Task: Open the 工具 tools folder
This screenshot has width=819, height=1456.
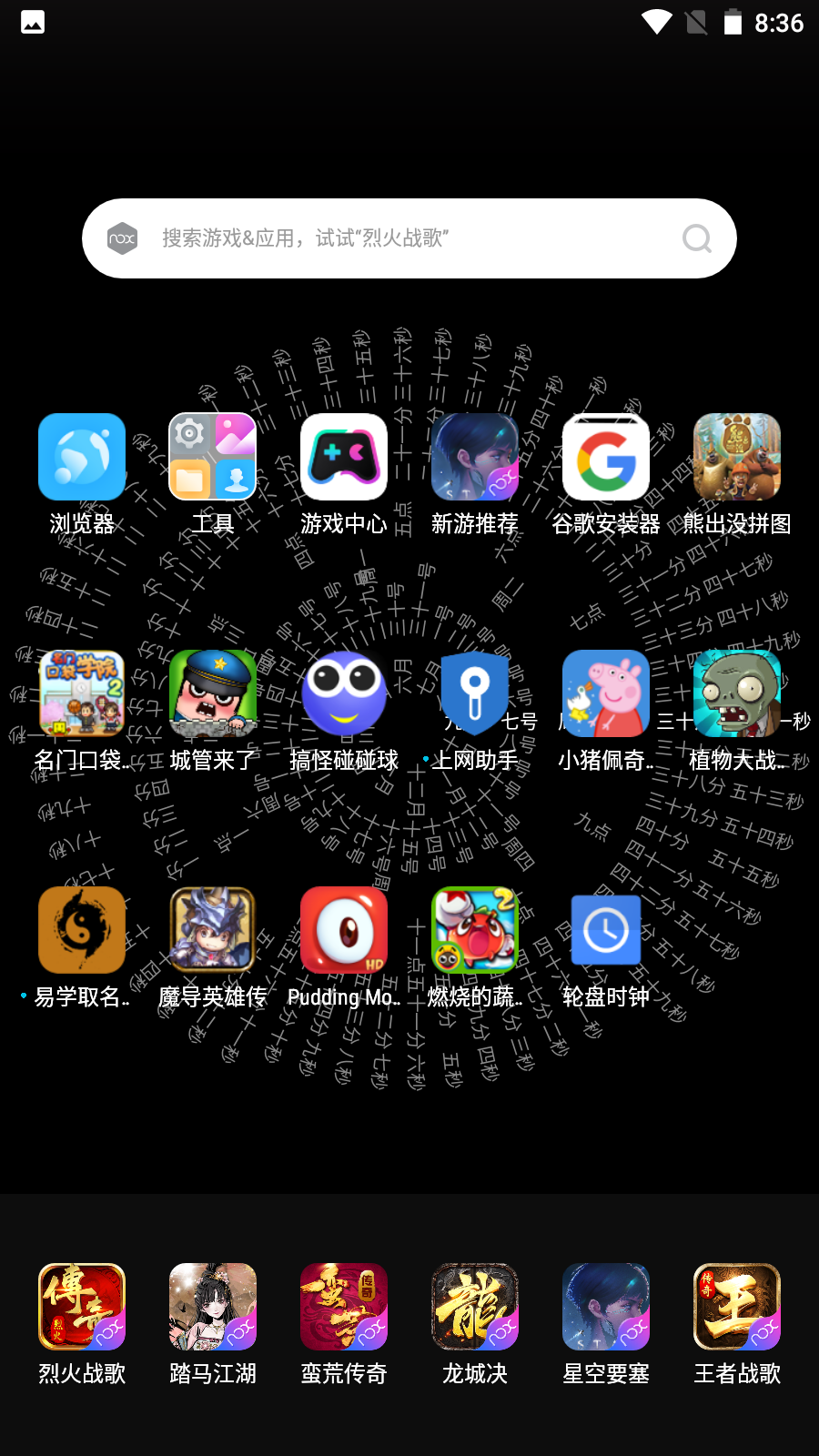Action: [213, 458]
